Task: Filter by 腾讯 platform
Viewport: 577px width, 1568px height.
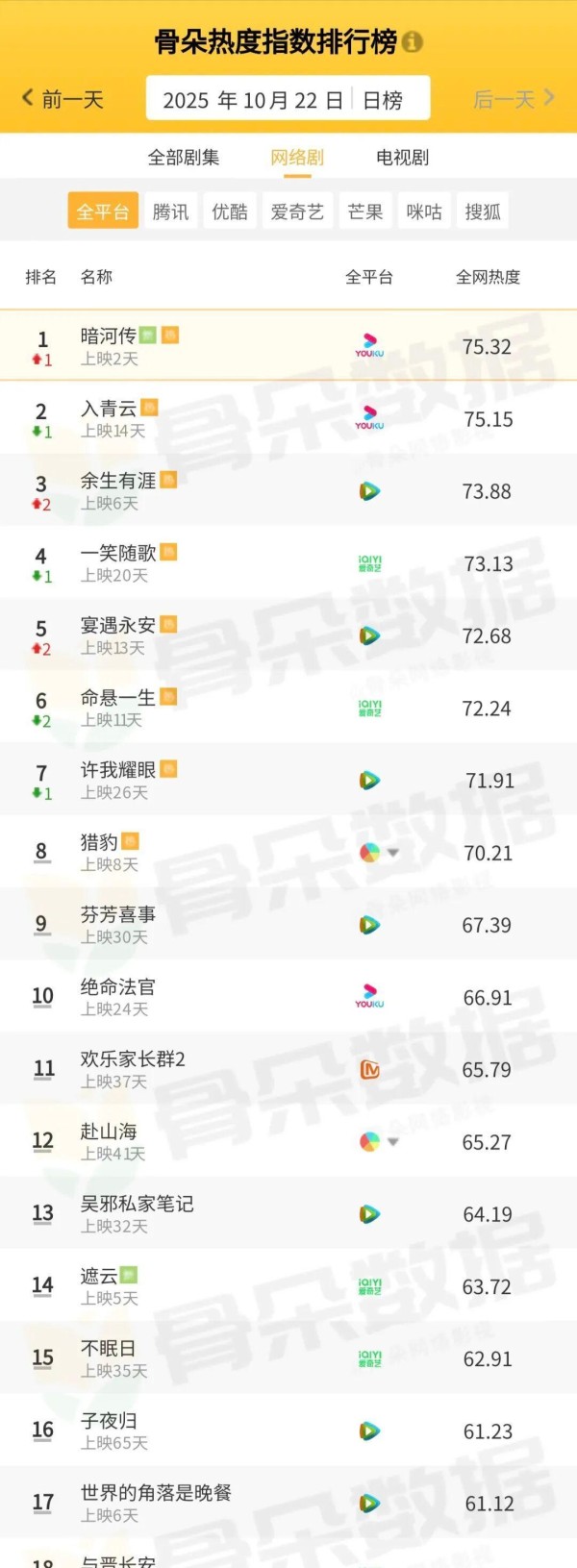Action: [170, 212]
